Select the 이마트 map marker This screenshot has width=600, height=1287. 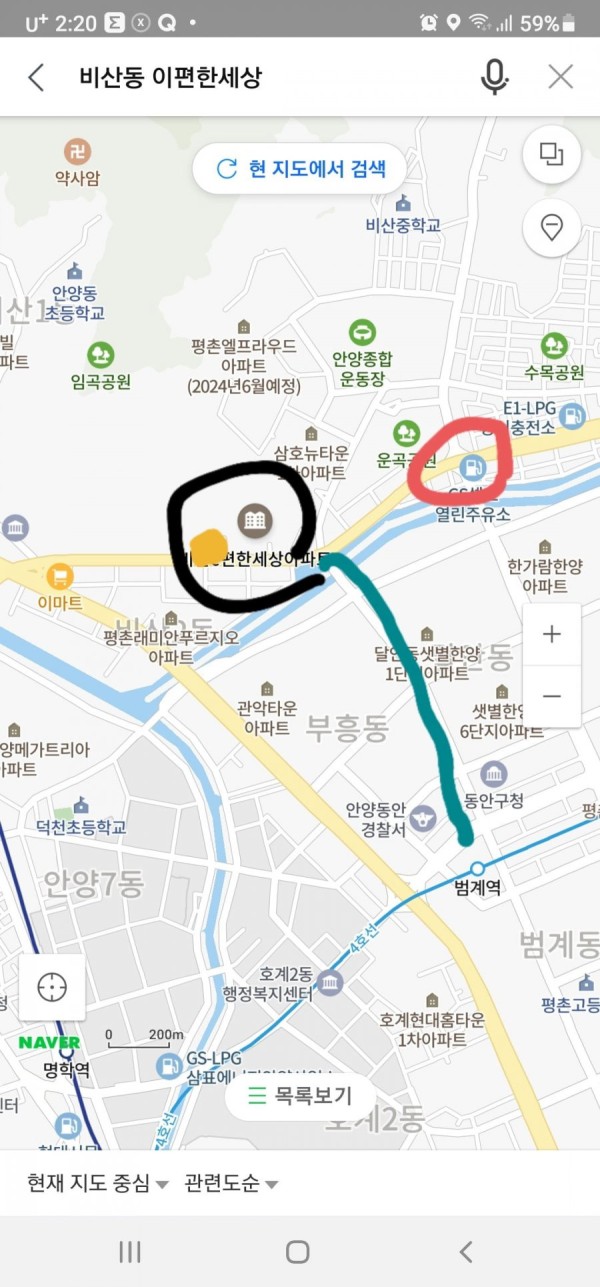pyautogui.click(x=59, y=577)
